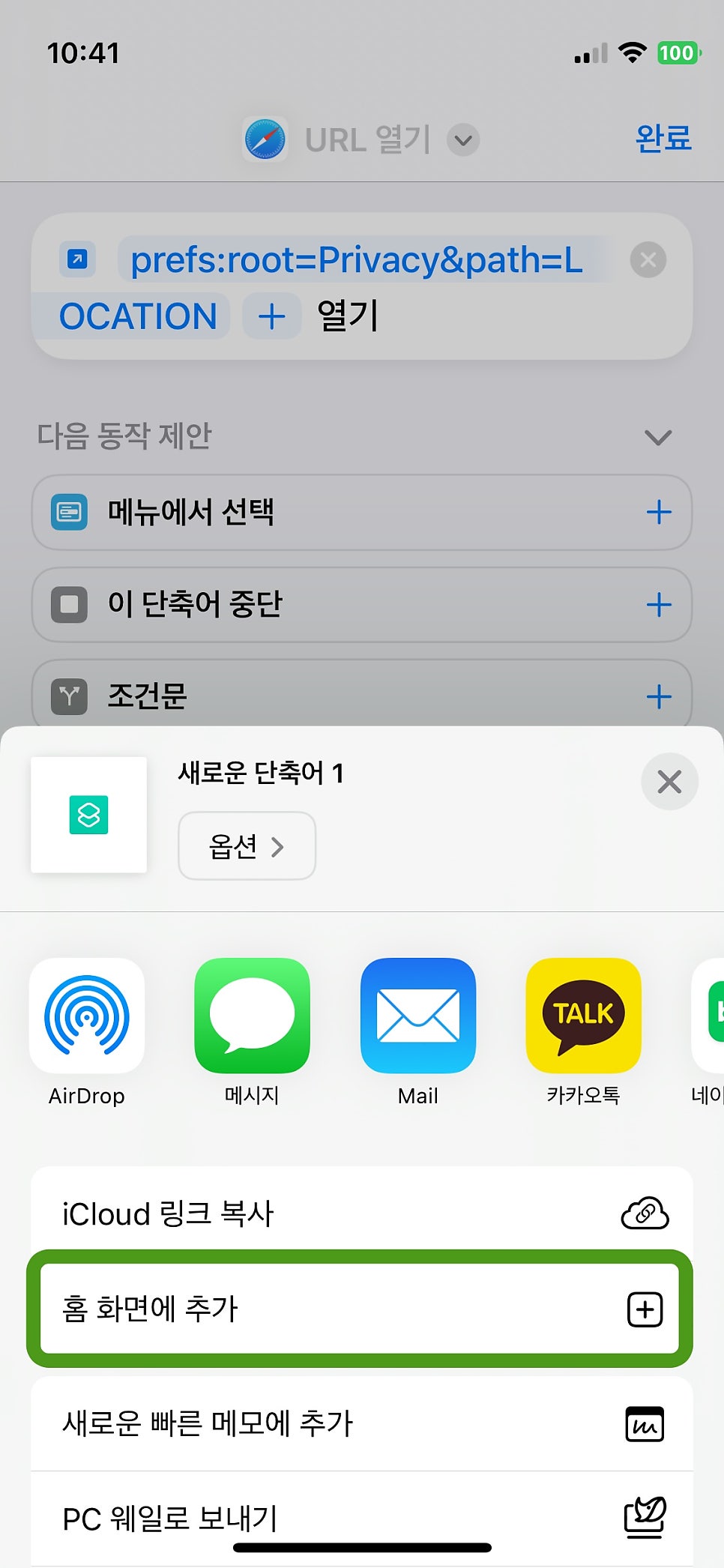Choose 홈 화면에 추가
The width and height of the screenshot is (724, 1568).
361,1309
